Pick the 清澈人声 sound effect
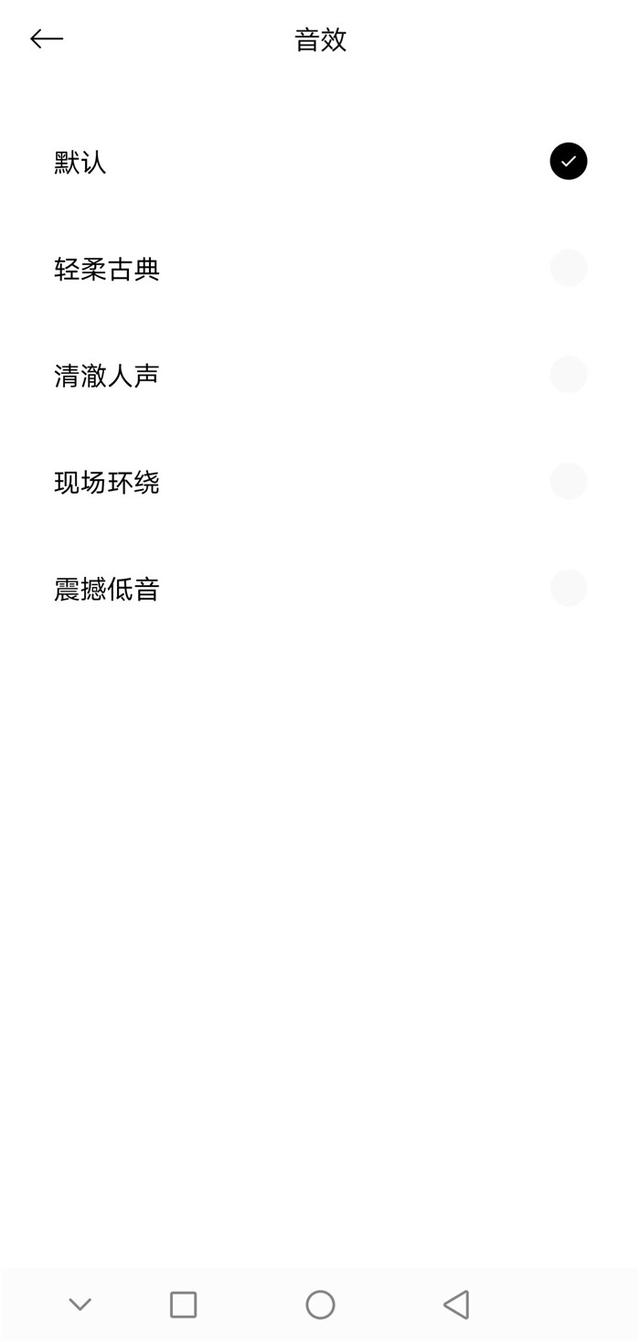The image size is (640, 1342). (x=320, y=375)
